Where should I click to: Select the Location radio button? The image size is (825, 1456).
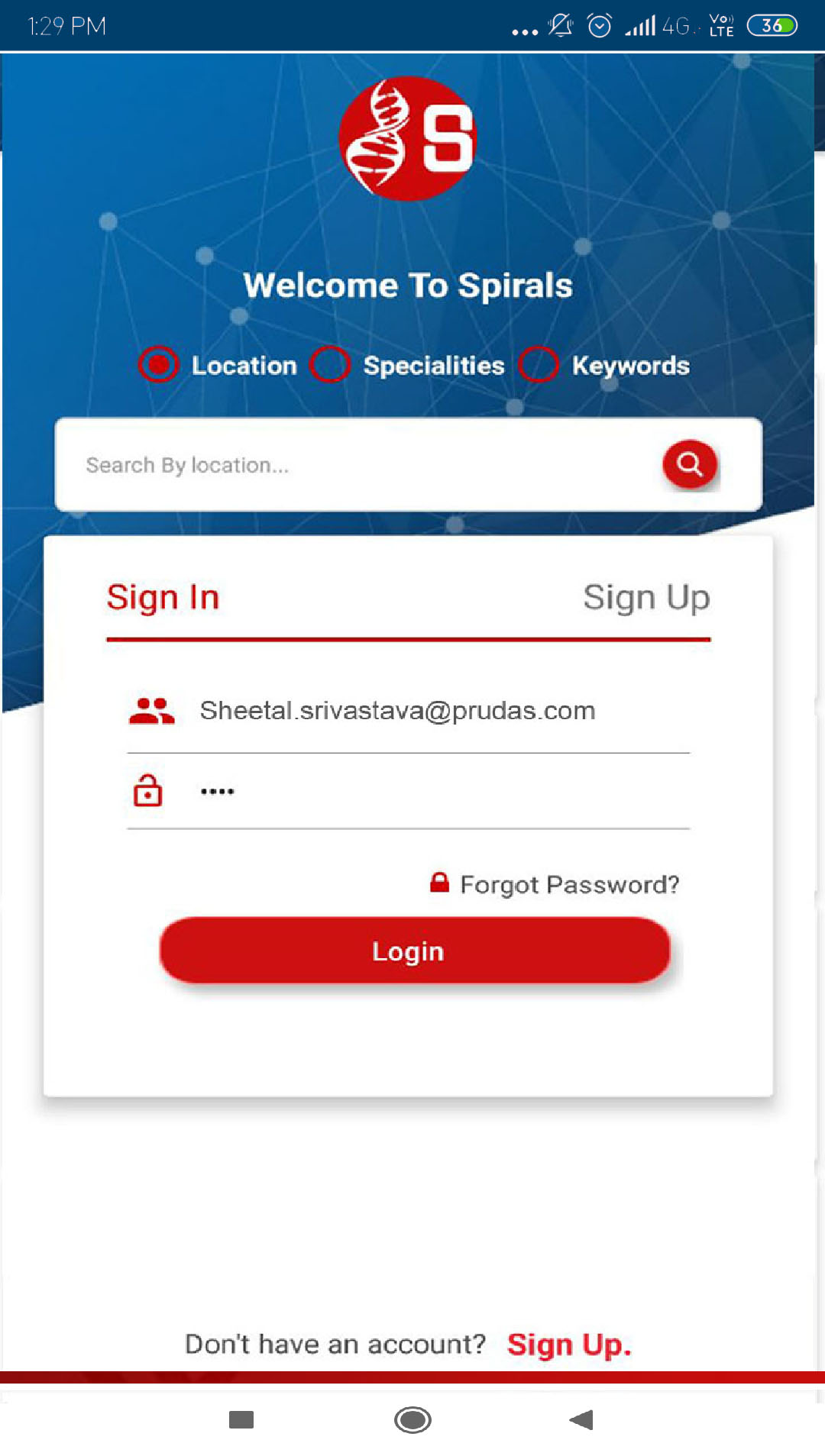coord(159,365)
